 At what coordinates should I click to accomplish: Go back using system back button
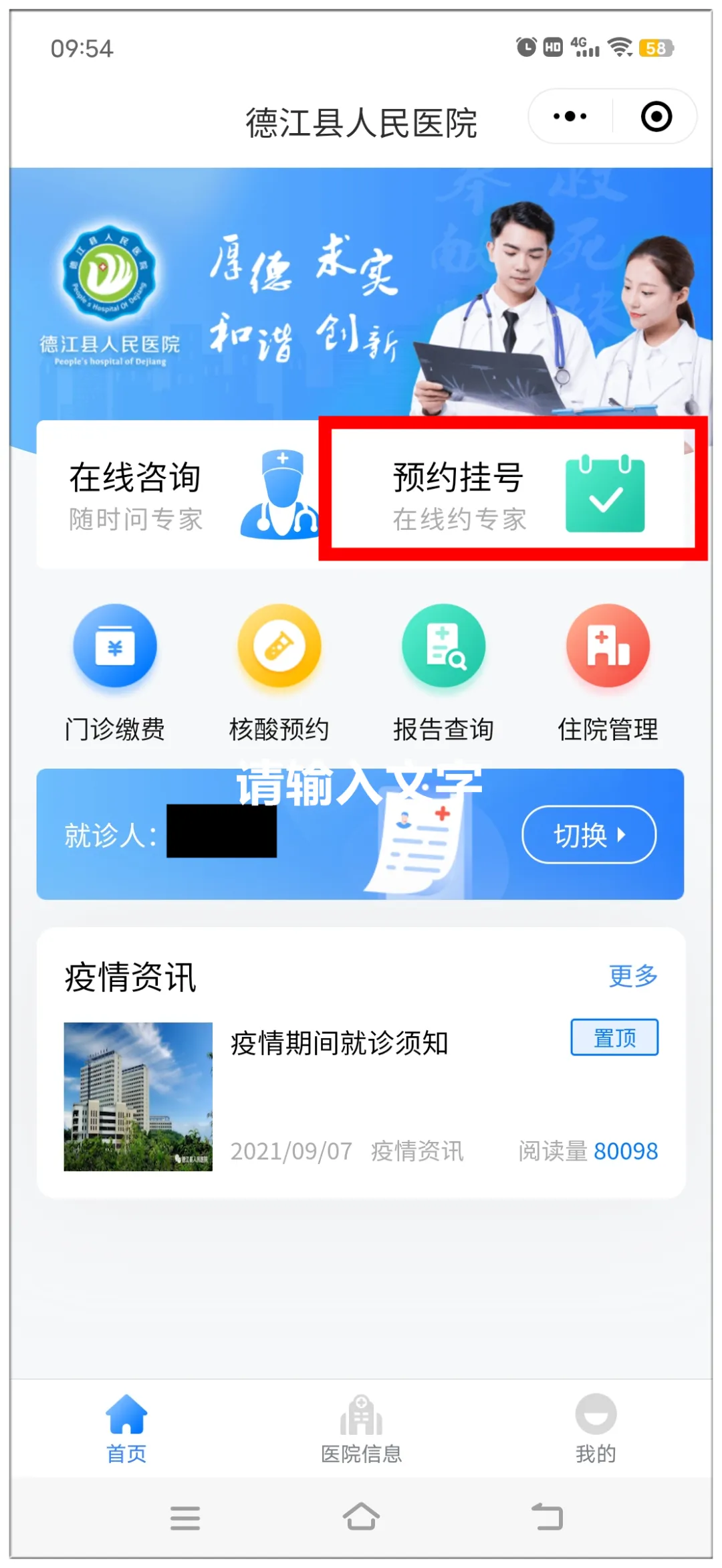click(x=547, y=1517)
